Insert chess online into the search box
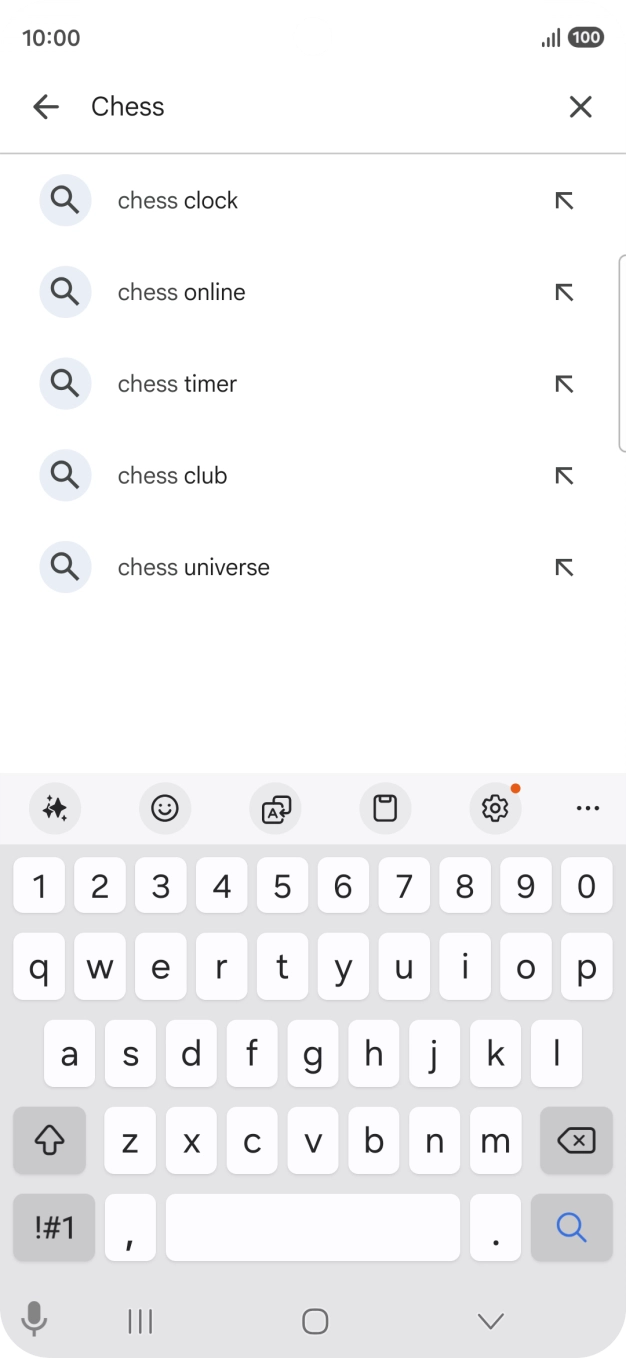This screenshot has width=626, height=1358. click(564, 292)
